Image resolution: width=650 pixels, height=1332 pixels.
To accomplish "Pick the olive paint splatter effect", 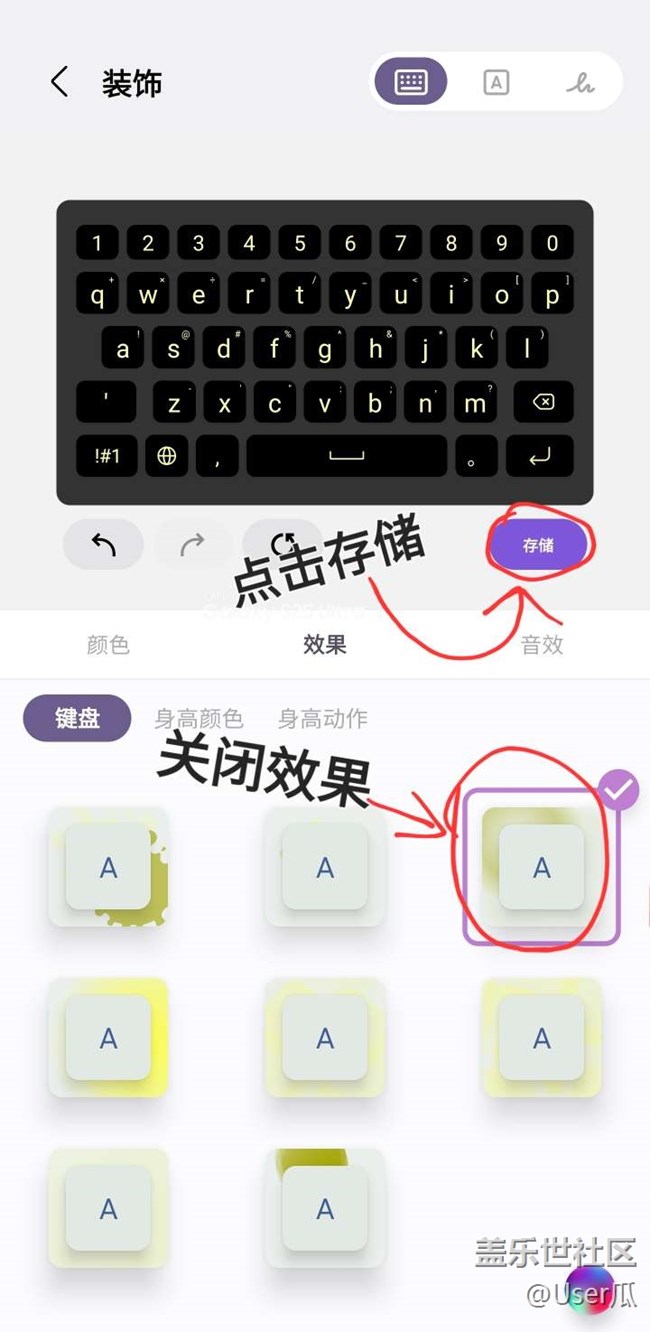I will click(x=108, y=867).
